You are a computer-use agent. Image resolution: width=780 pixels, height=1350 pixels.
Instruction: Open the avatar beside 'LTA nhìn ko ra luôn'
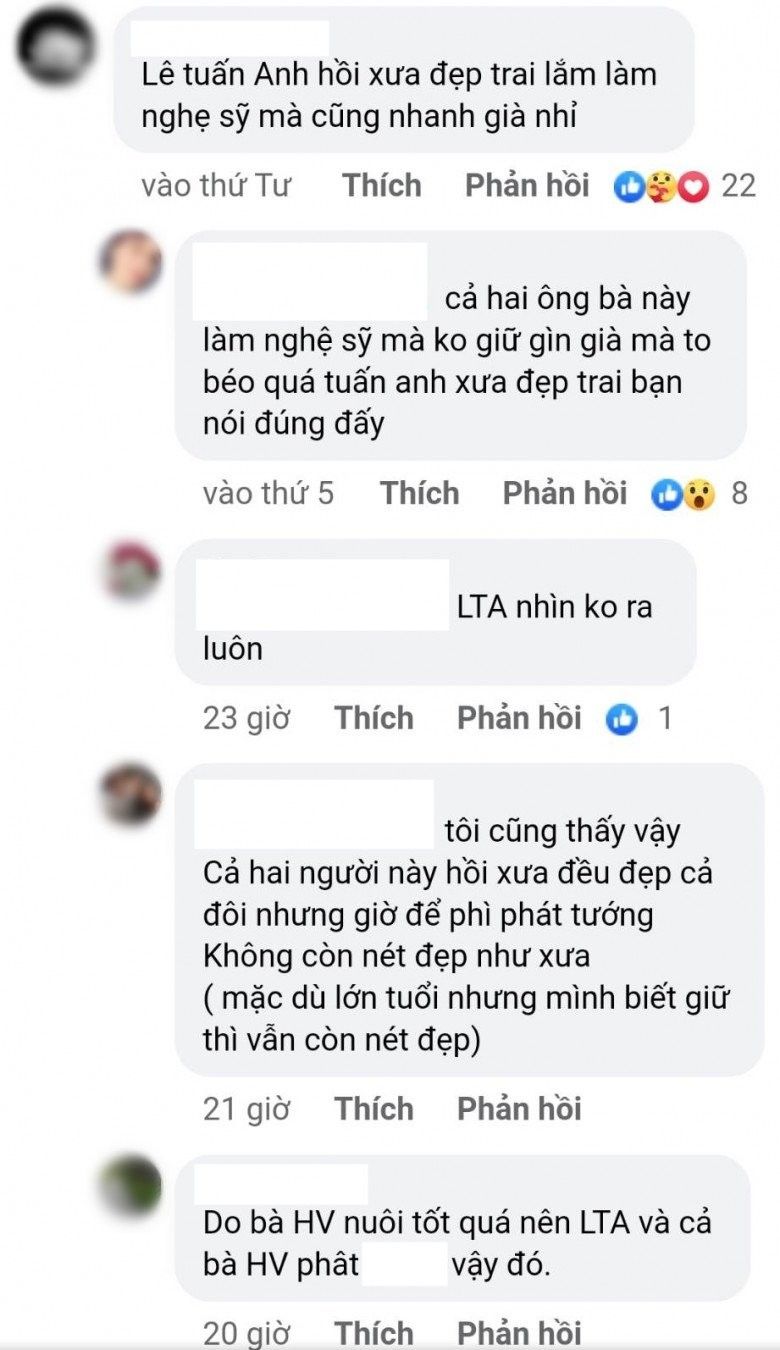133,572
